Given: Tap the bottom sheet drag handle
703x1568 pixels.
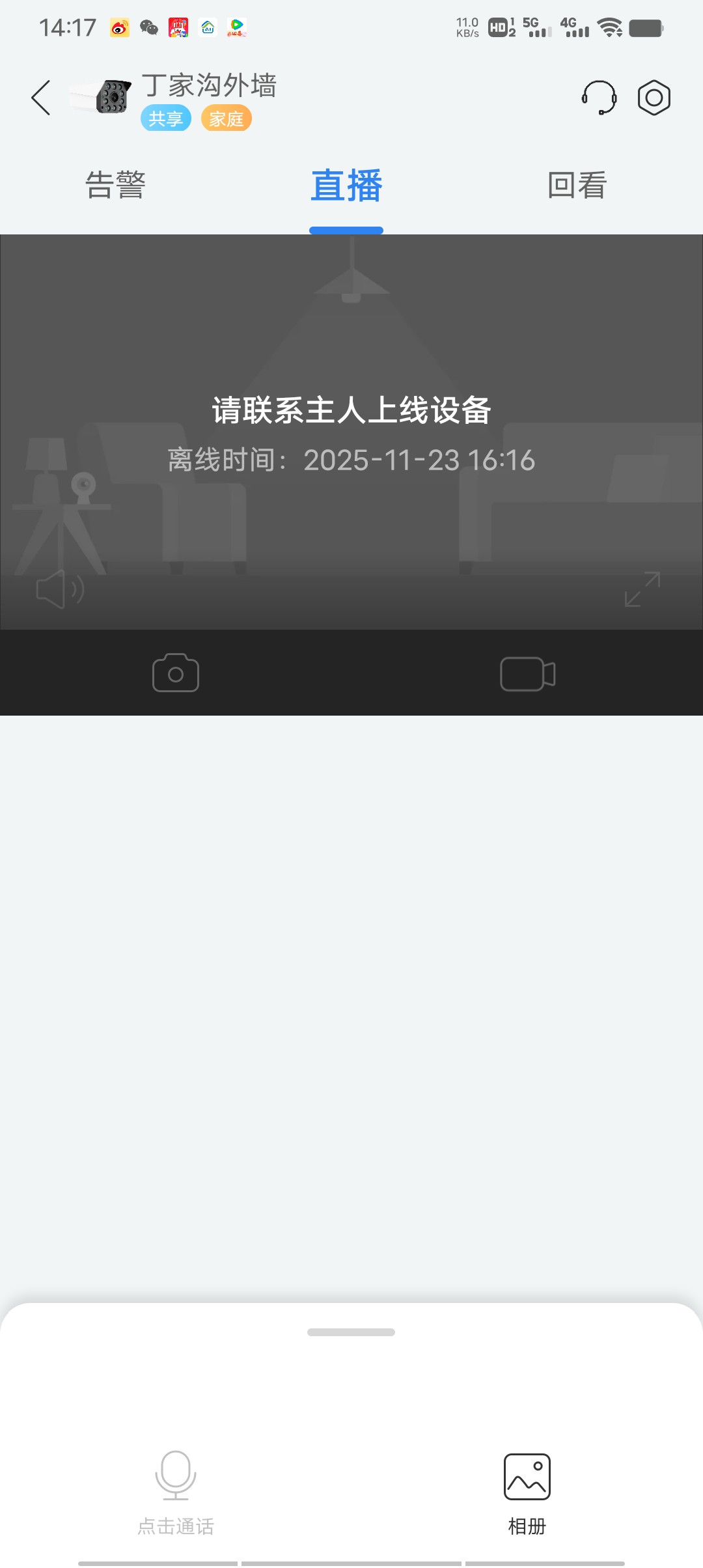Looking at the screenshot, I should [351, 1332].
